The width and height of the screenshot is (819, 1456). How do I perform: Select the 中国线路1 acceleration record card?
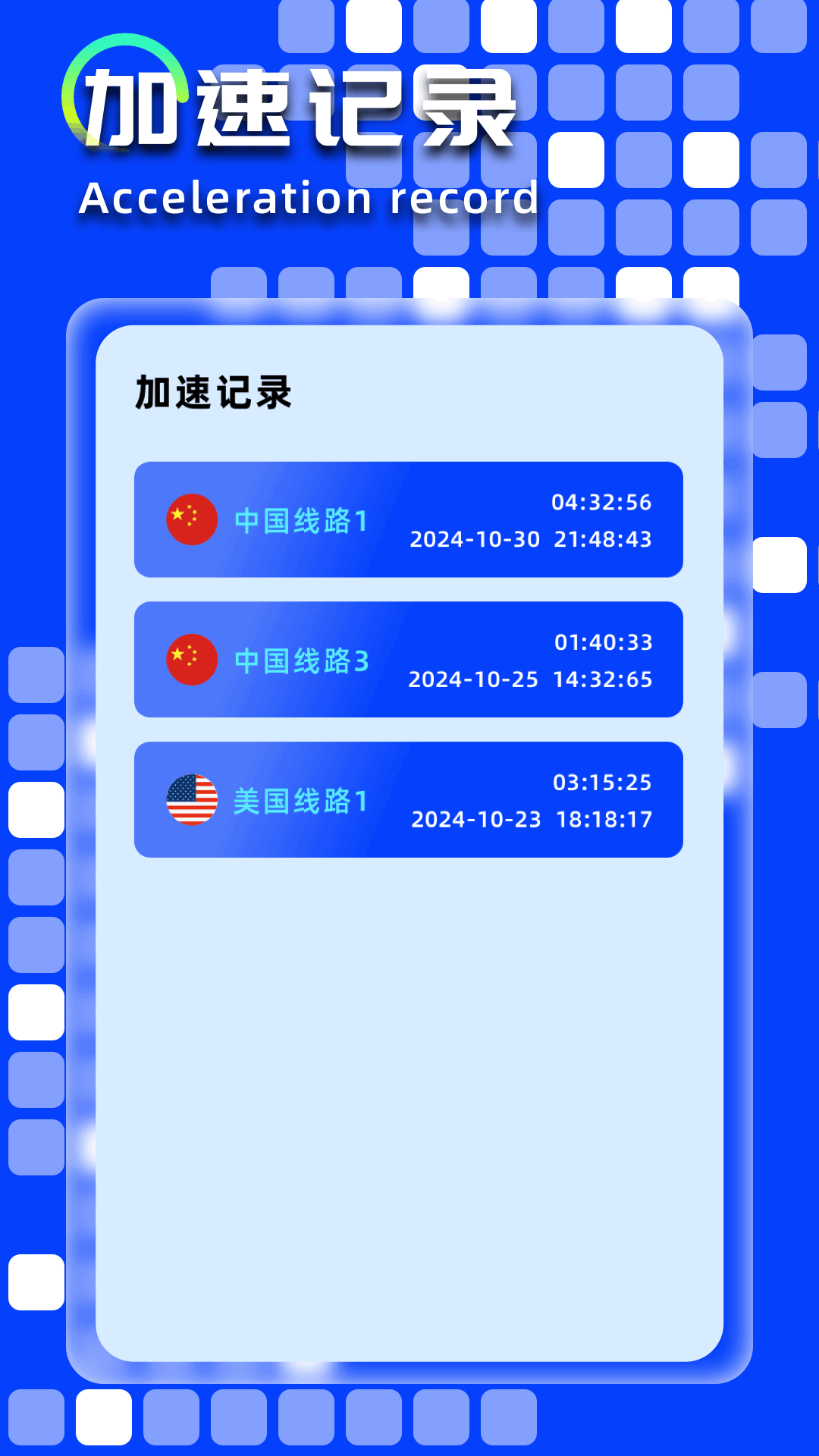coord(408,519)
